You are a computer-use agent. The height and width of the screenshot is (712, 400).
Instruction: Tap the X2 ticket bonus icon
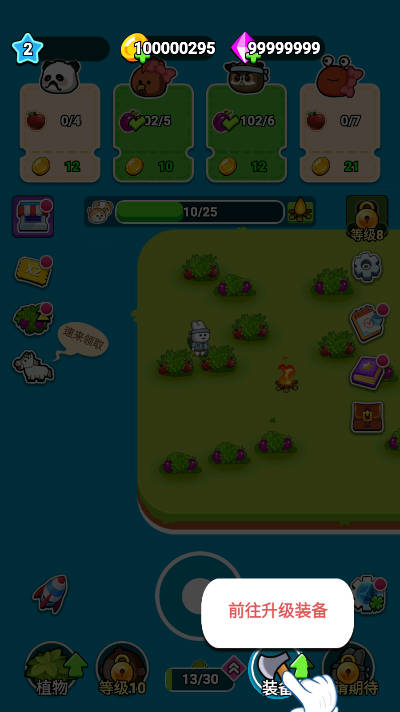[x=33, y=271]
